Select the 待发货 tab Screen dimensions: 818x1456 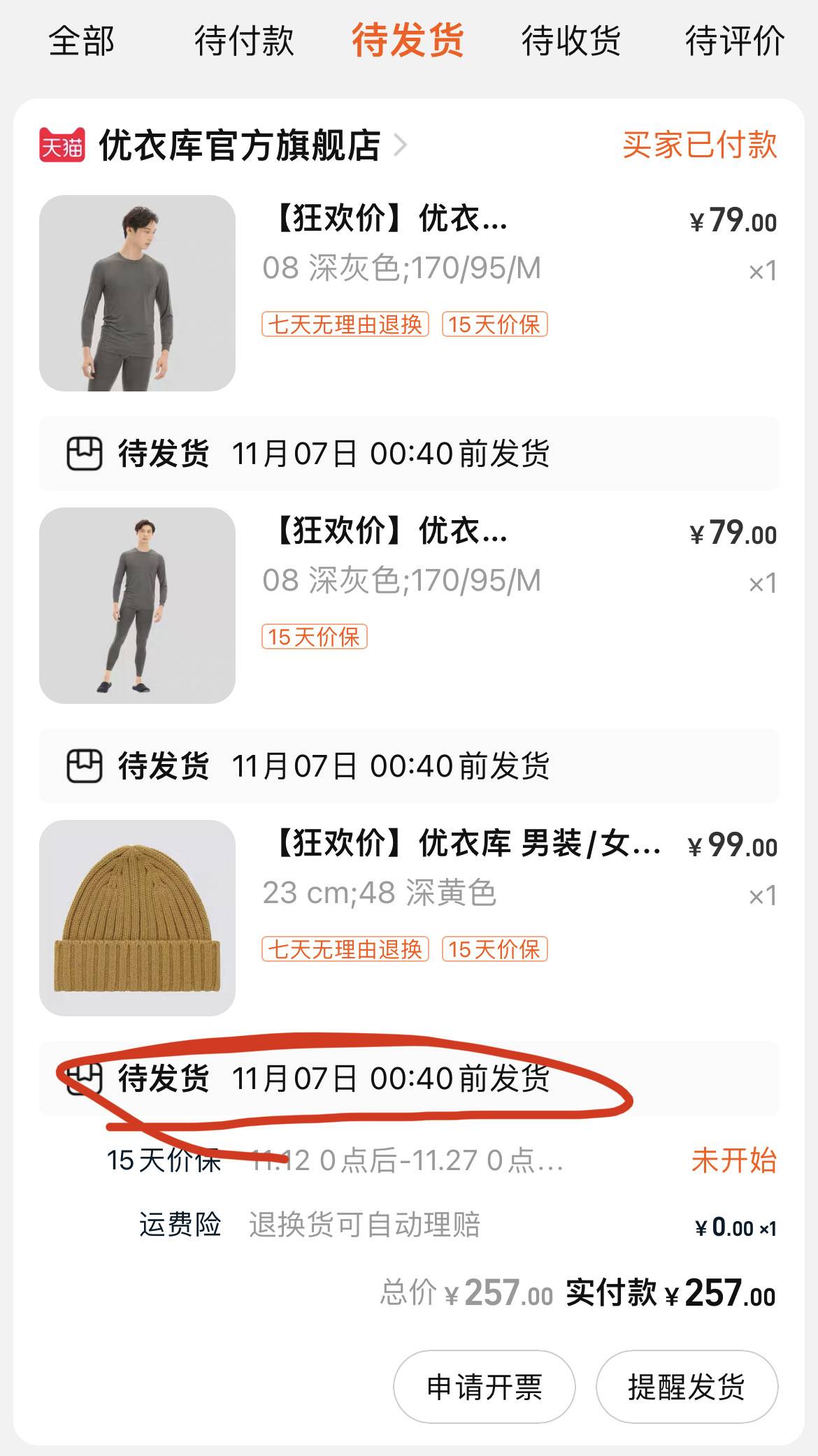coord(408,41)
